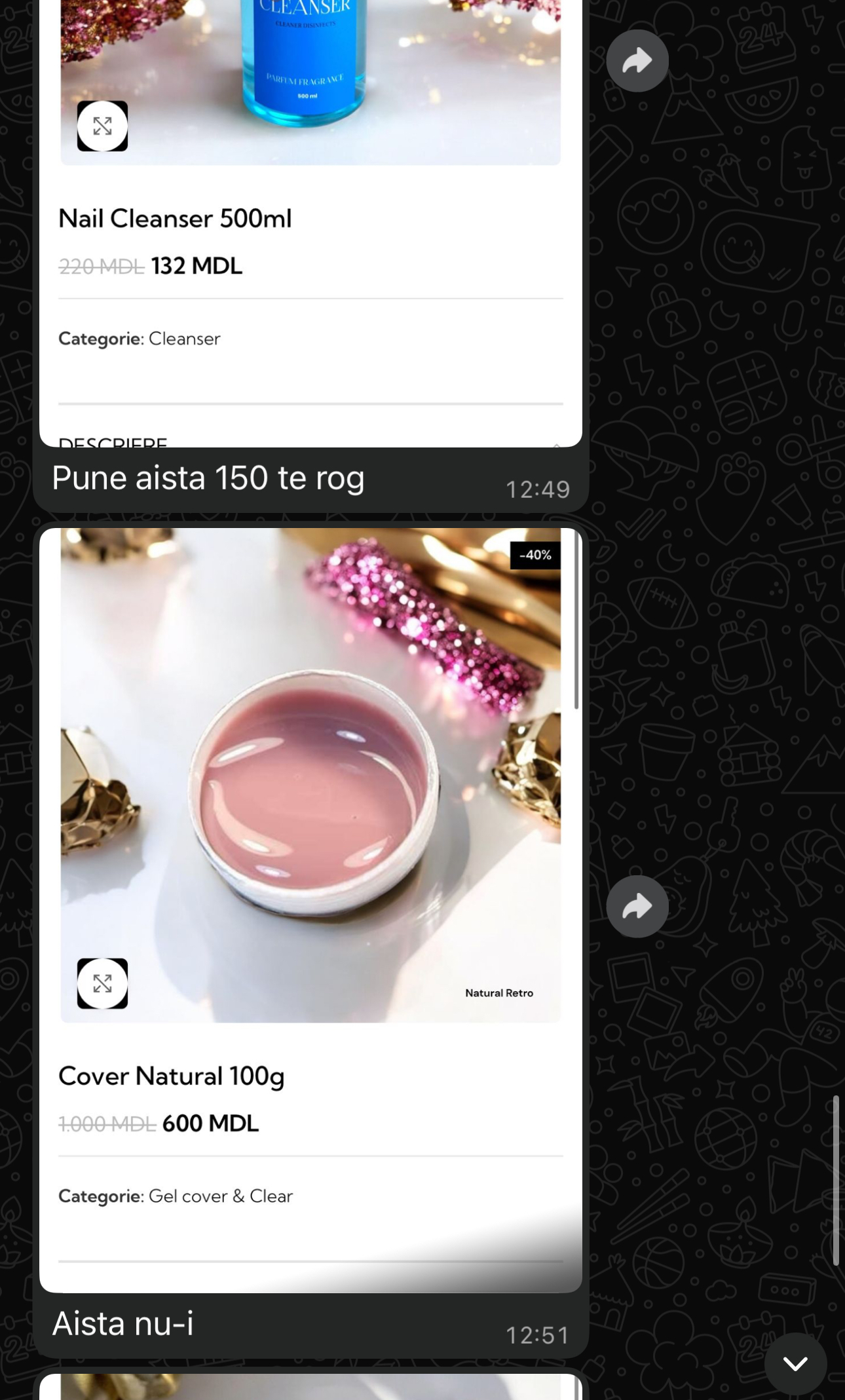Jump to the latest messages with down arrow
Viewport: 845px width, 1400px height.
coord(795,1363)
